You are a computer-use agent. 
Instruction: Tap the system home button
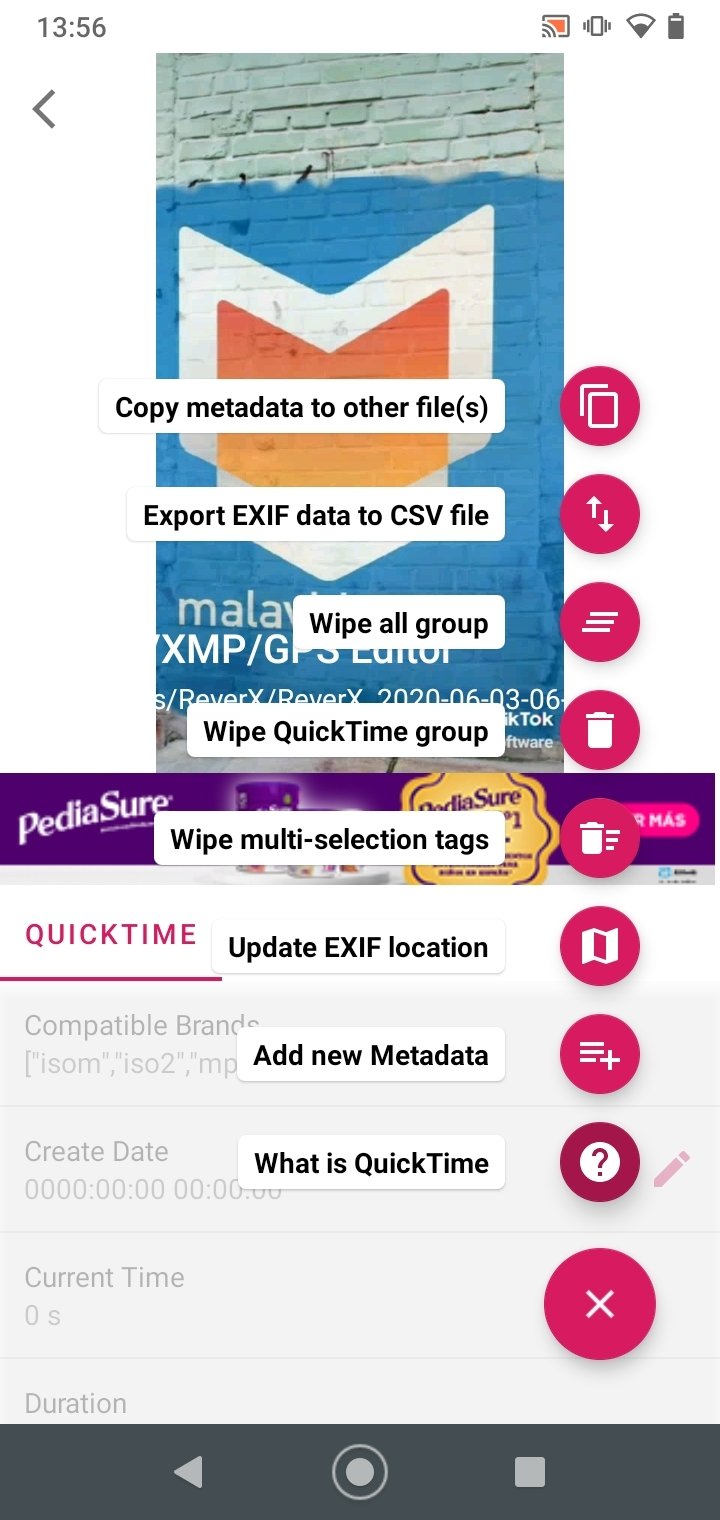point(359,1471)
